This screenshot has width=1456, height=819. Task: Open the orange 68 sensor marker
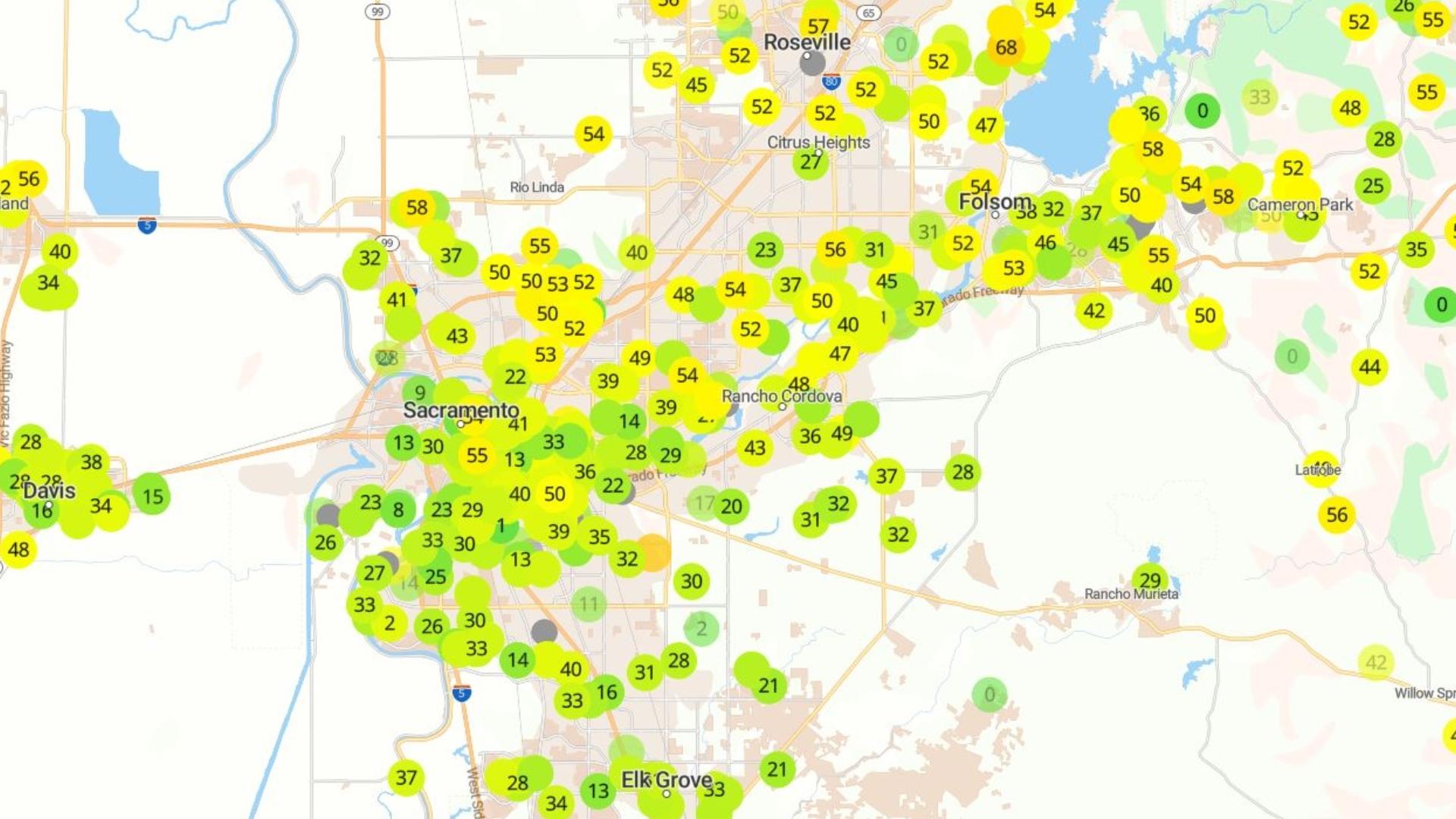(1006, 47)
